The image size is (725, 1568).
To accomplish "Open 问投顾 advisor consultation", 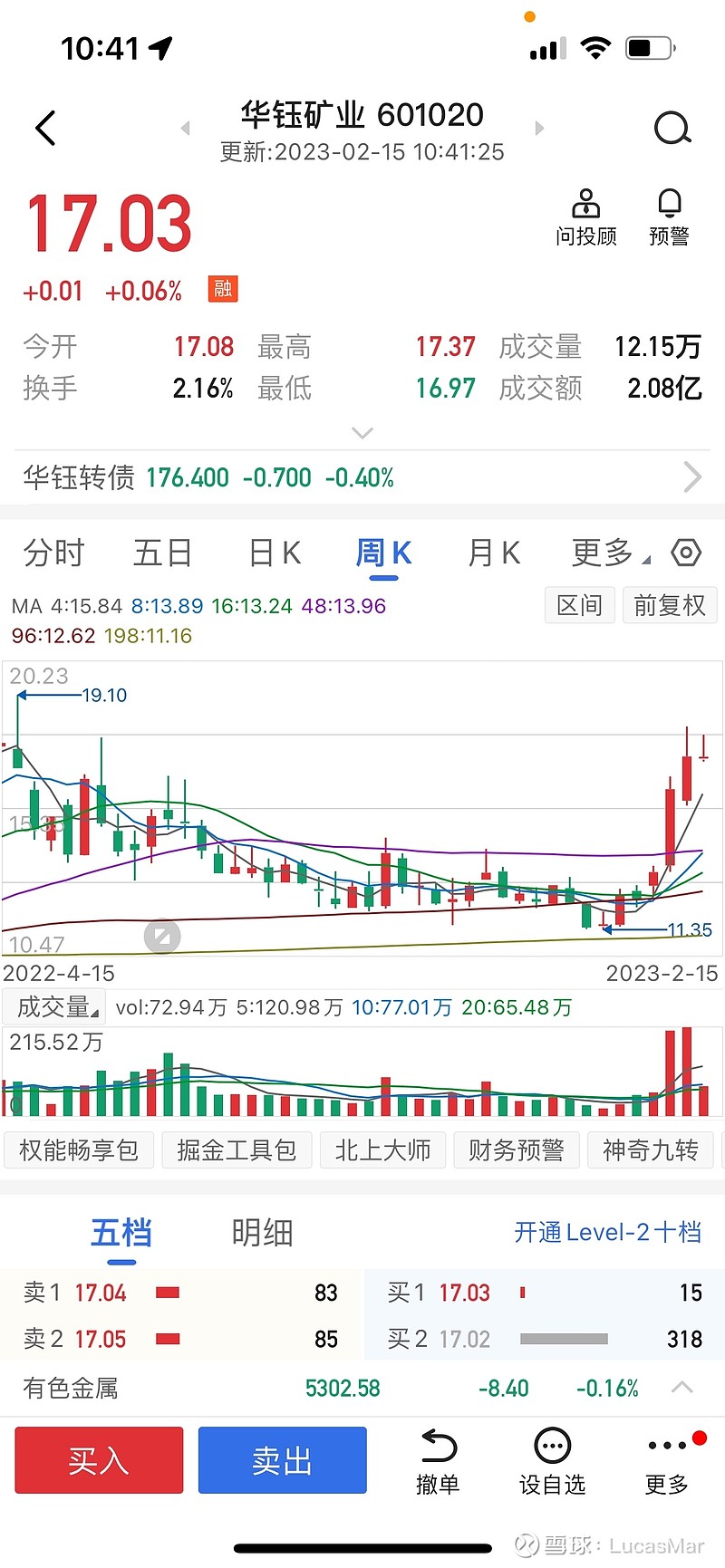I will point(586,218).
